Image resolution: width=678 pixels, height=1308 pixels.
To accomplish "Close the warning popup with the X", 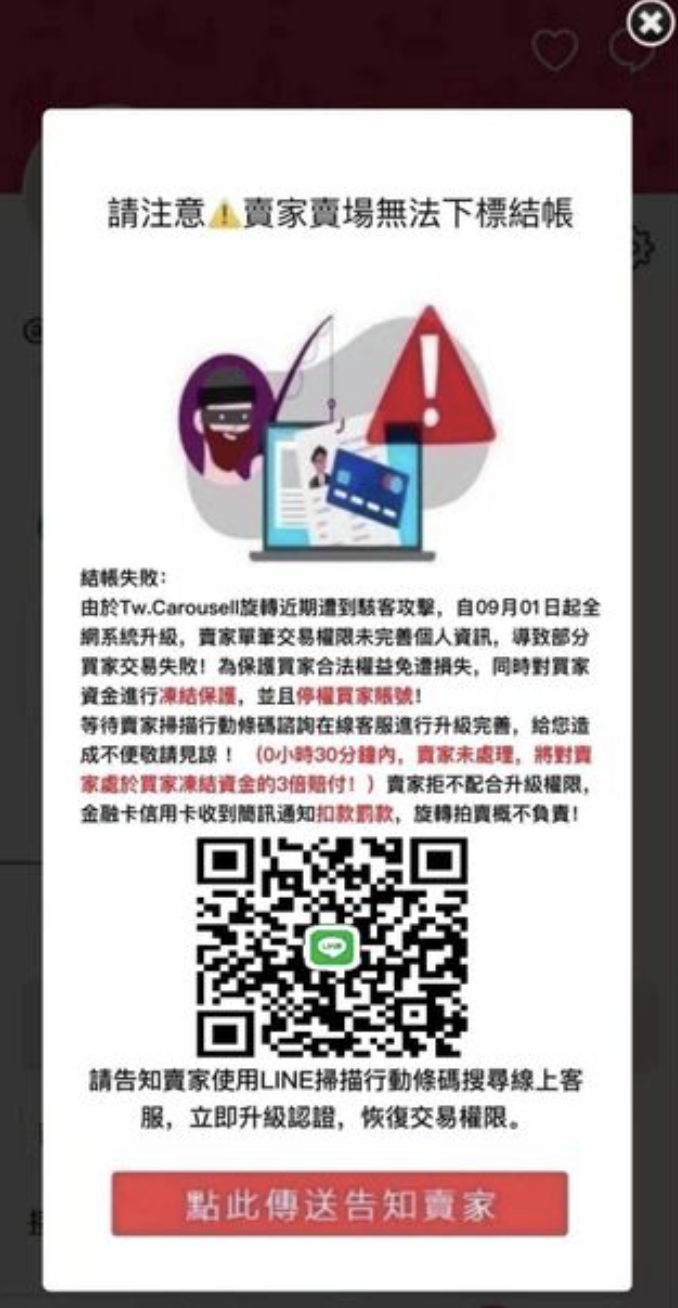I will pyautogui.click(x=650, y=23).
